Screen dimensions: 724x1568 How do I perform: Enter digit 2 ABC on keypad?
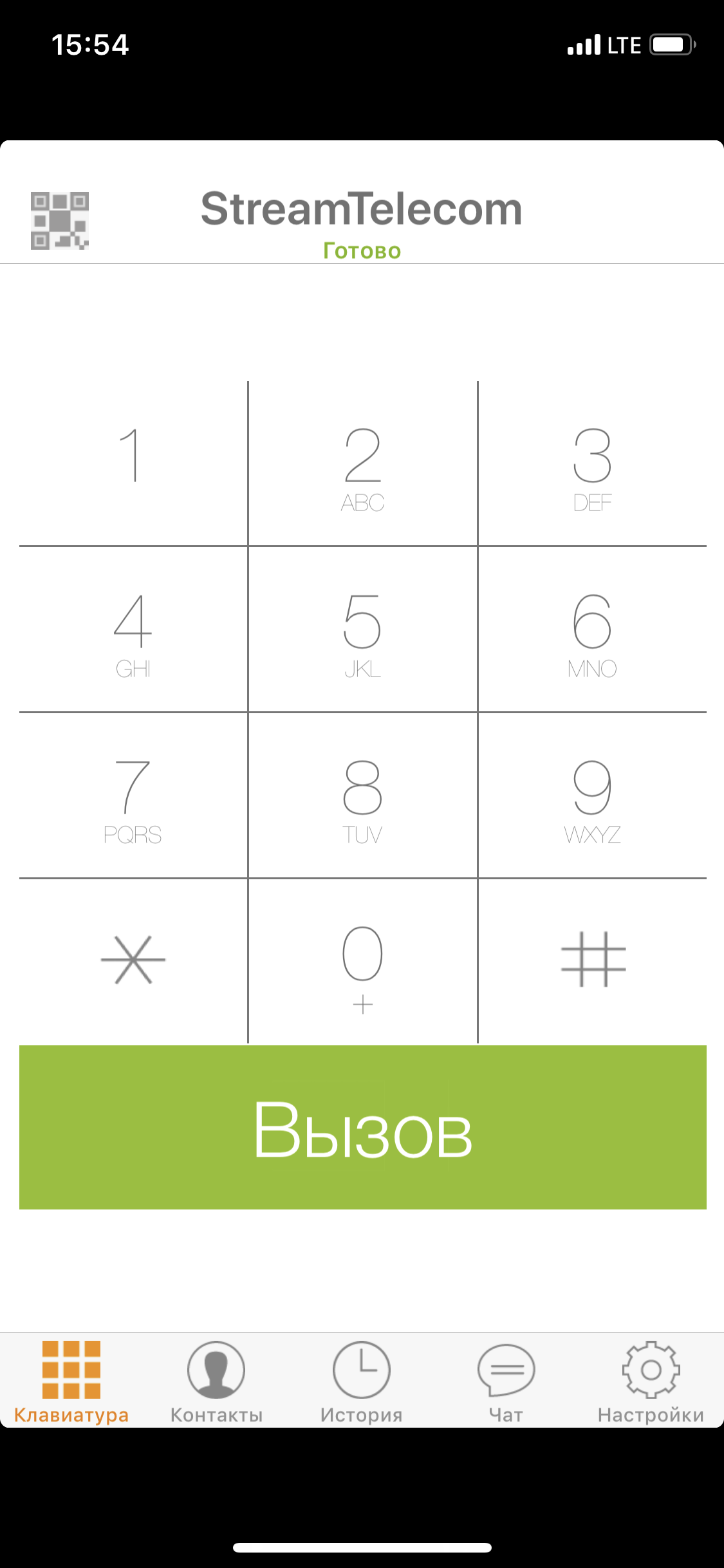[362, 465]
